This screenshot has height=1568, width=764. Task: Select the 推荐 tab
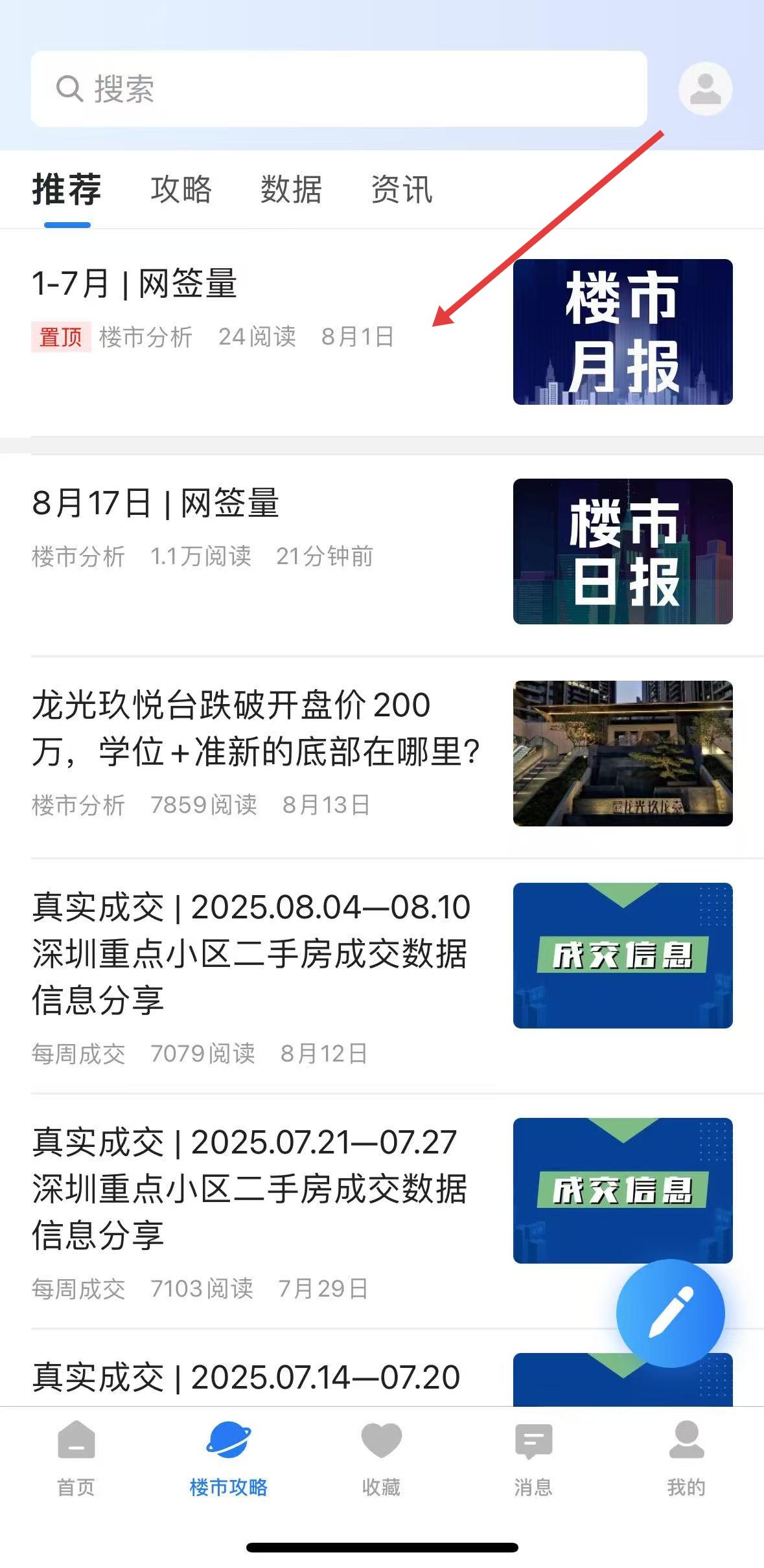pos(67,189)
